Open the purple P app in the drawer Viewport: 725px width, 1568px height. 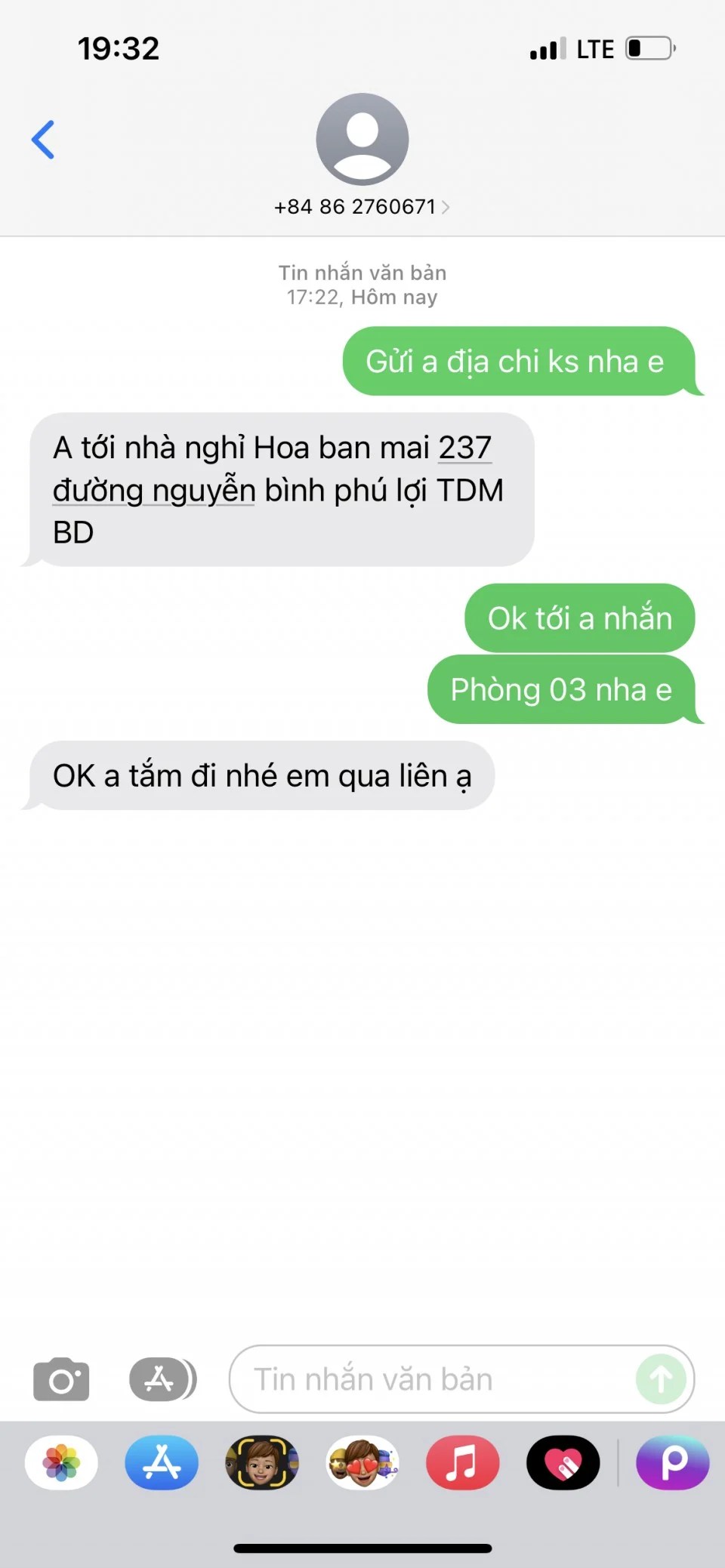[672, 1462]
